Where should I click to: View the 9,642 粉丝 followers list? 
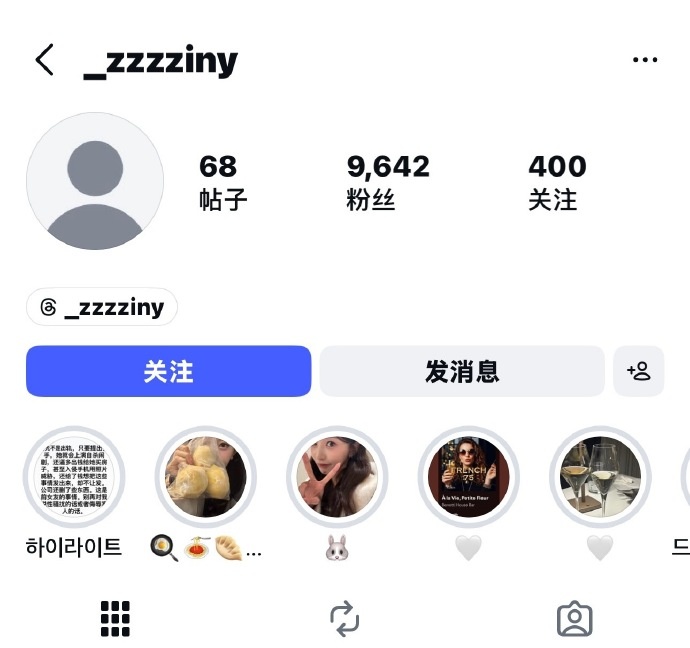[388, 181]
